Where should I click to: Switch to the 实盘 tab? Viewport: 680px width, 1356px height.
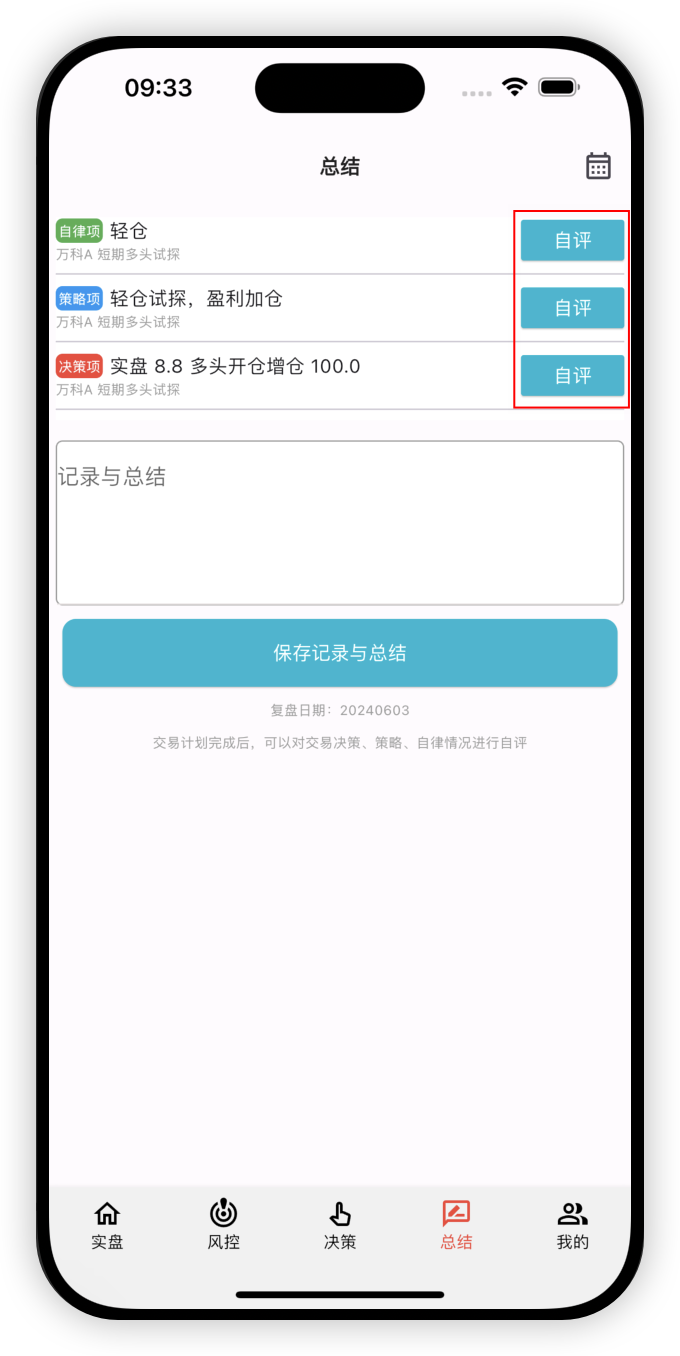coord(107,1225)
